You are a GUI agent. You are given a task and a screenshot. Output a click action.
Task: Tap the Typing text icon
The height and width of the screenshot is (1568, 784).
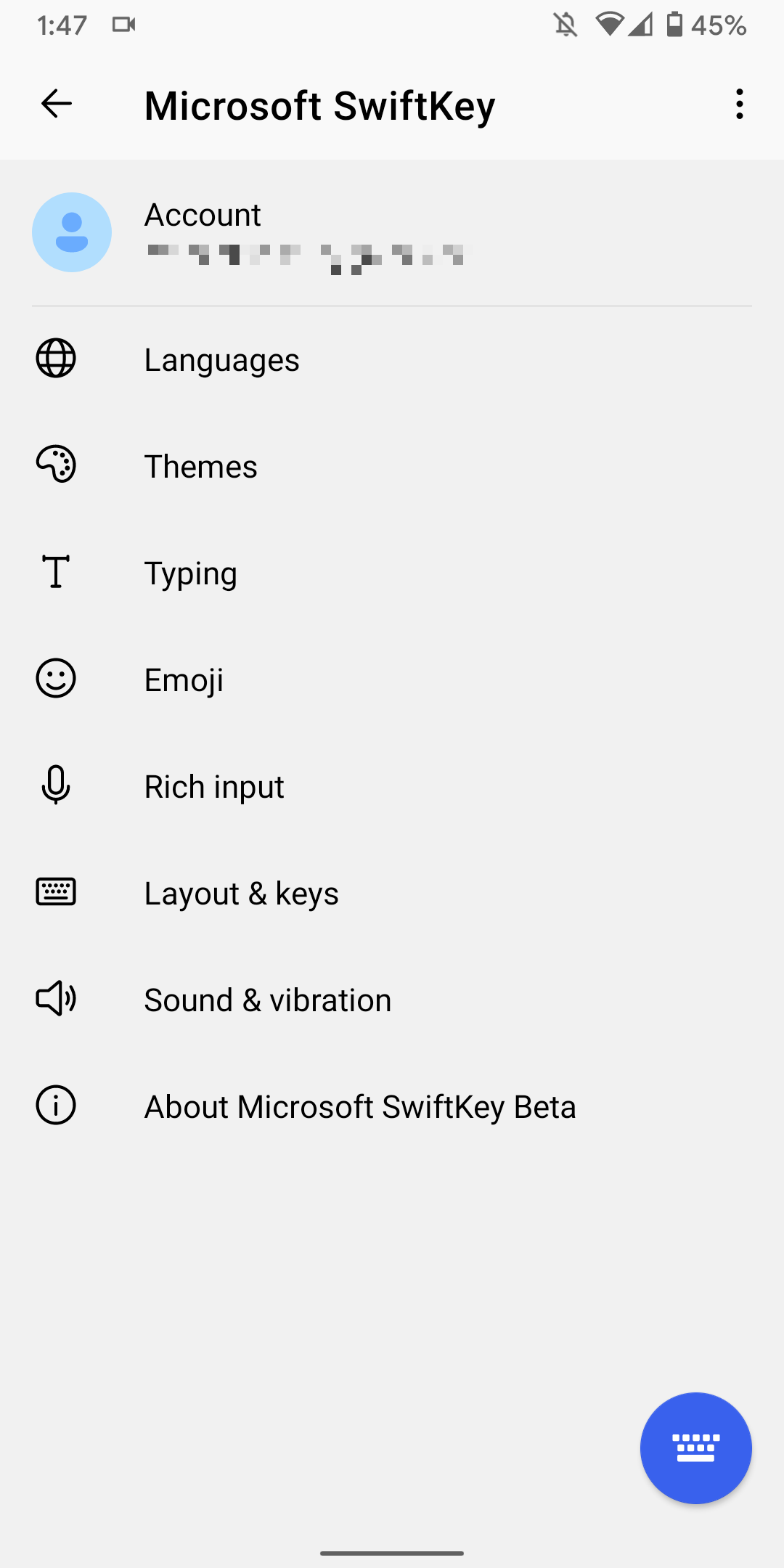pos(55,572)
